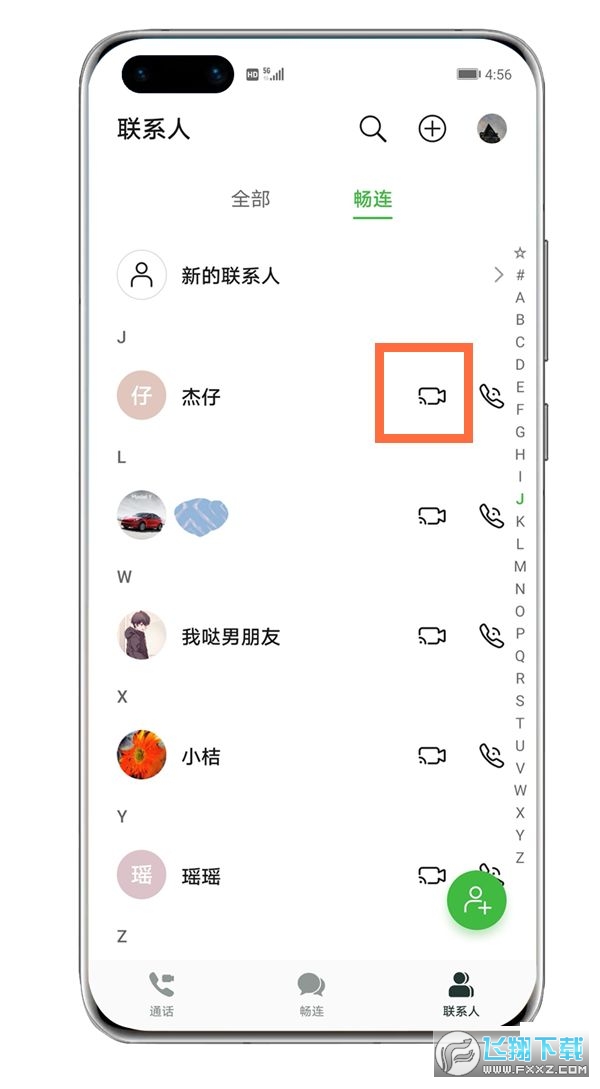Viewport: 600px width, 1089px height.
Task: Voice call 我哒男朋友
Action: 492,635
